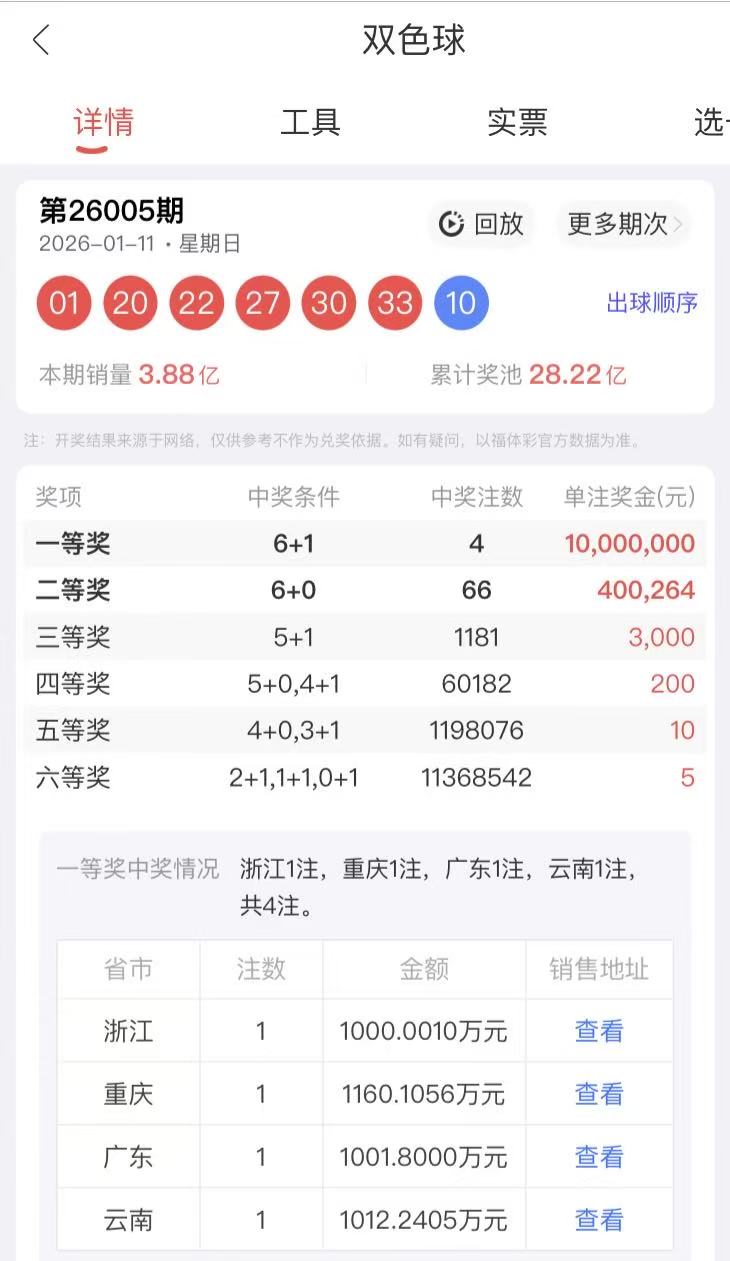The width and height of the screenshot is (730, 1261).
Task: Tap 查看 for 广东 sales address
Action: pos(599,1157)
